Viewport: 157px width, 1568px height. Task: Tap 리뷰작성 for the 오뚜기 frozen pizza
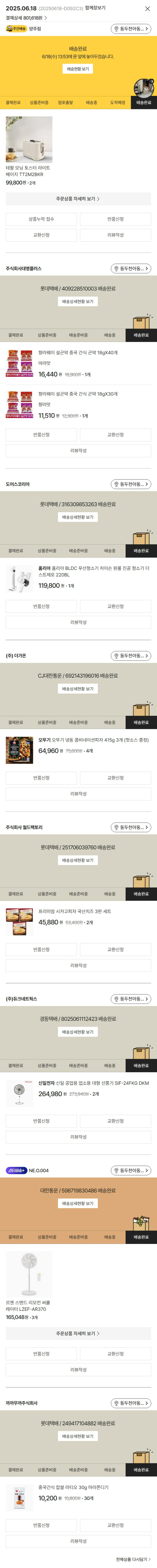tap(78, 794)
